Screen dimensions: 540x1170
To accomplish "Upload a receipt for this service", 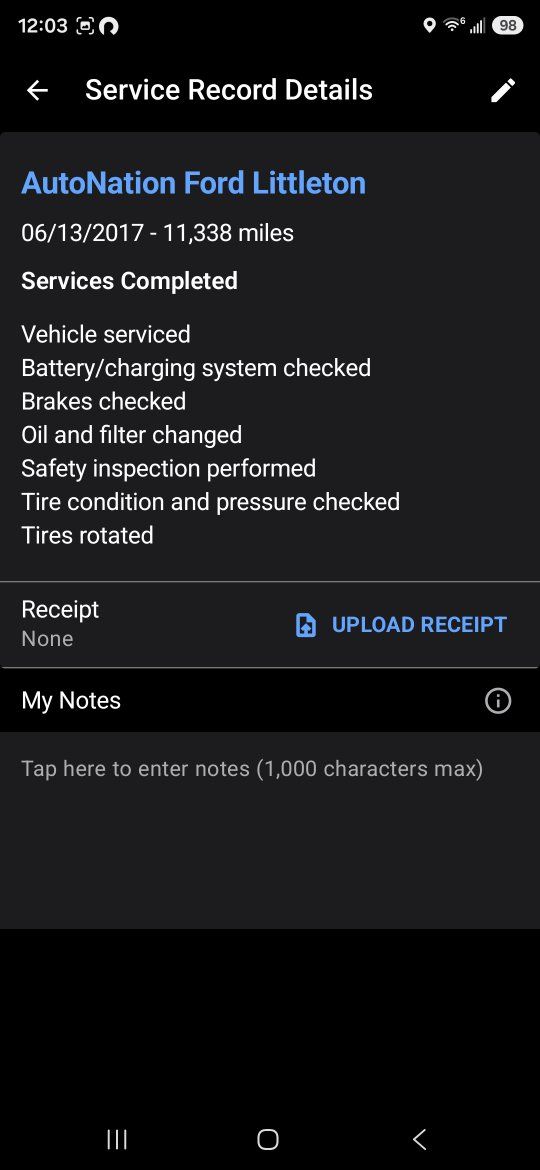I will [x=401, y=625].
